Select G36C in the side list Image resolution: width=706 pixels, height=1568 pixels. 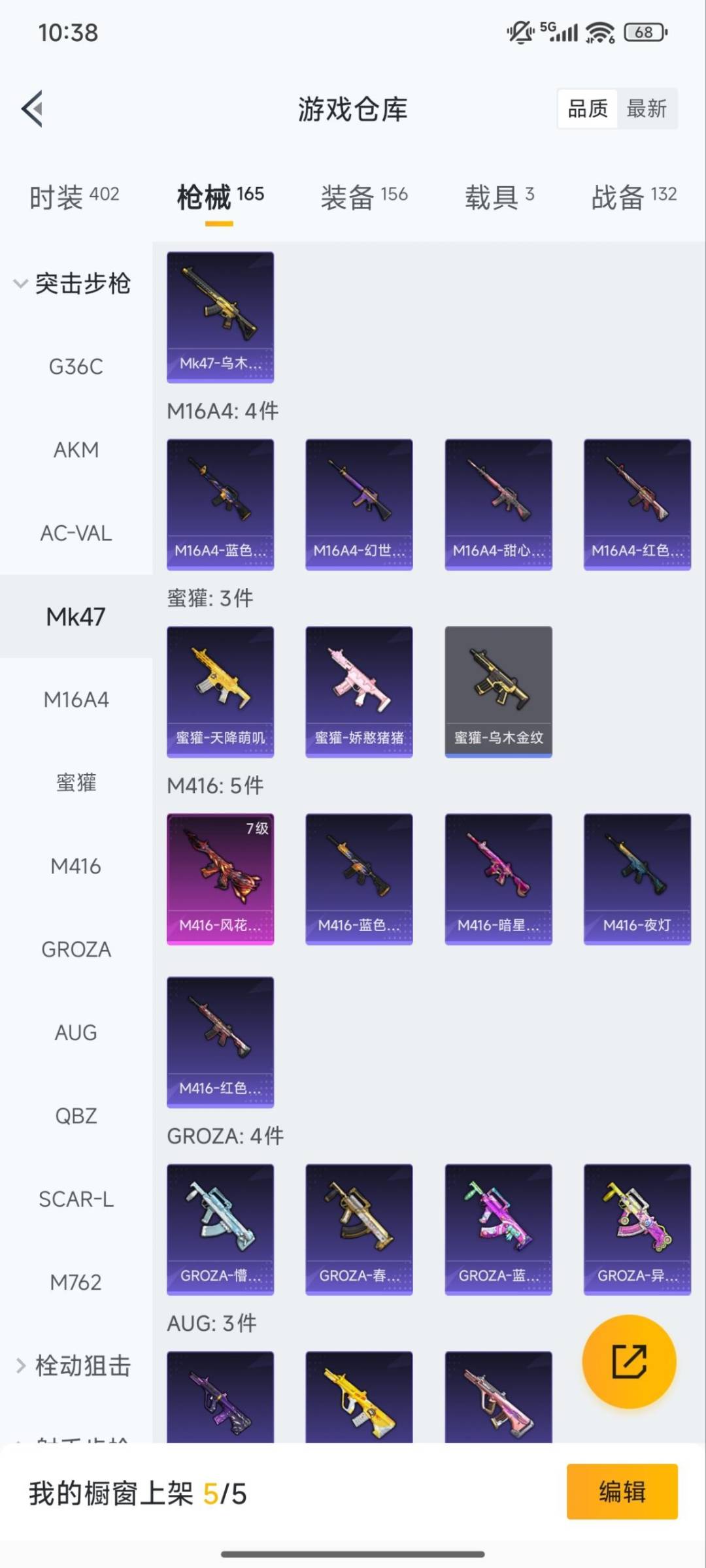(x=76, y=367)
